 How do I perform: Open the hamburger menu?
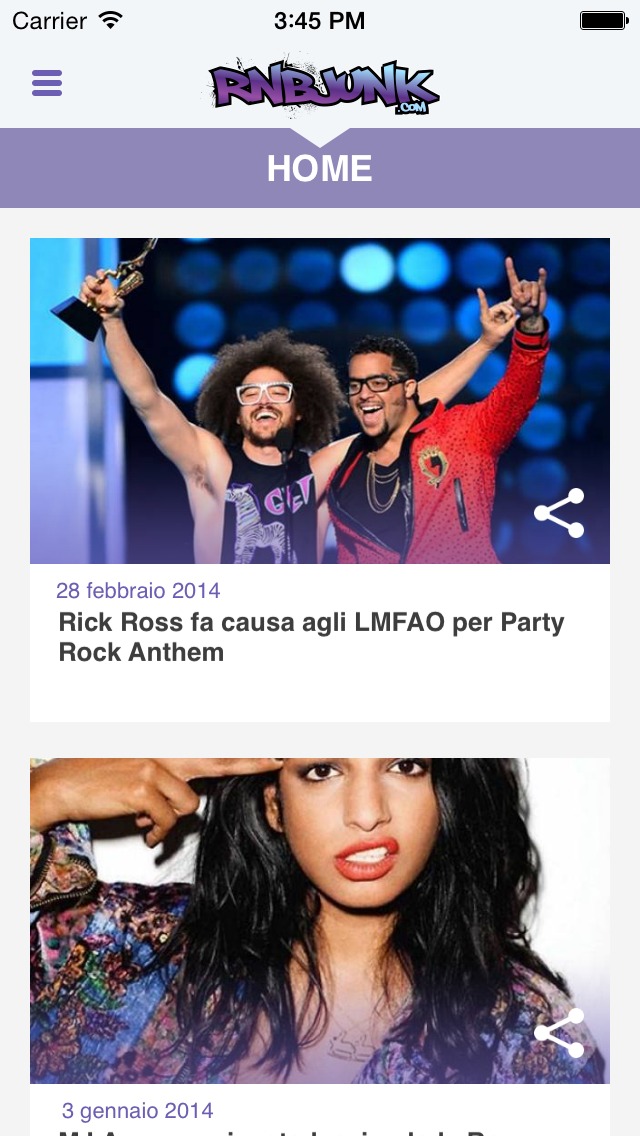click(x=47, y=83)
